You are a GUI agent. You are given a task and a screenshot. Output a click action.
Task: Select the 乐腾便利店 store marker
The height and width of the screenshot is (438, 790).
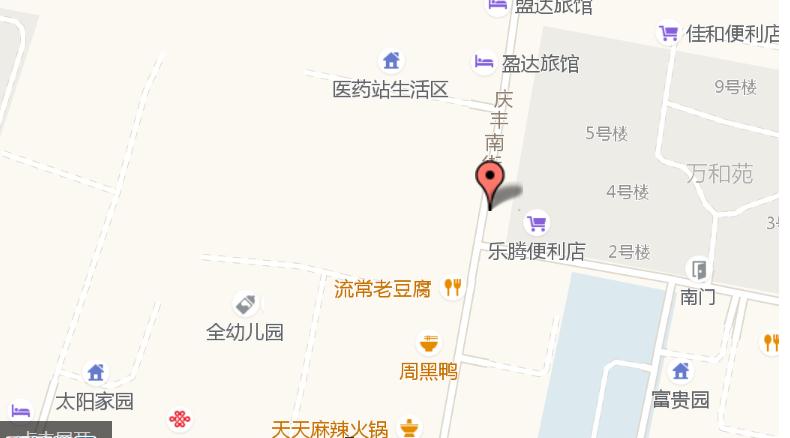(x=537, y=223)
